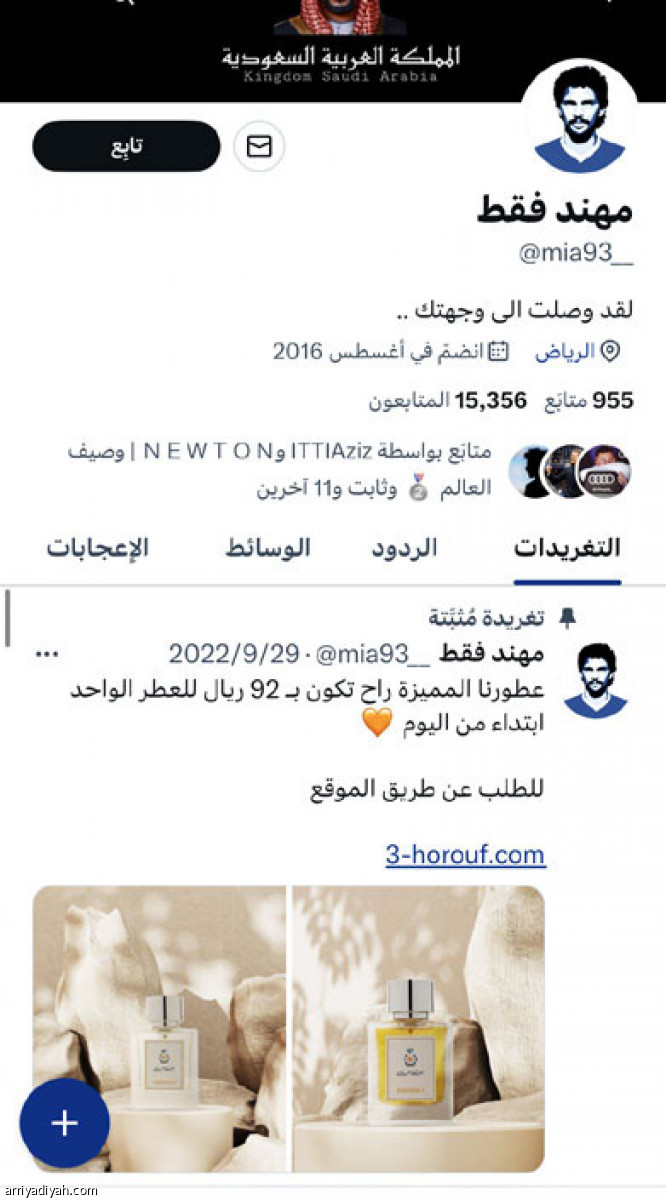Image resolution: width=666 pixels, height=1200 pixels.
Task: Switch to the الردود tab
Action: (404, 548)
